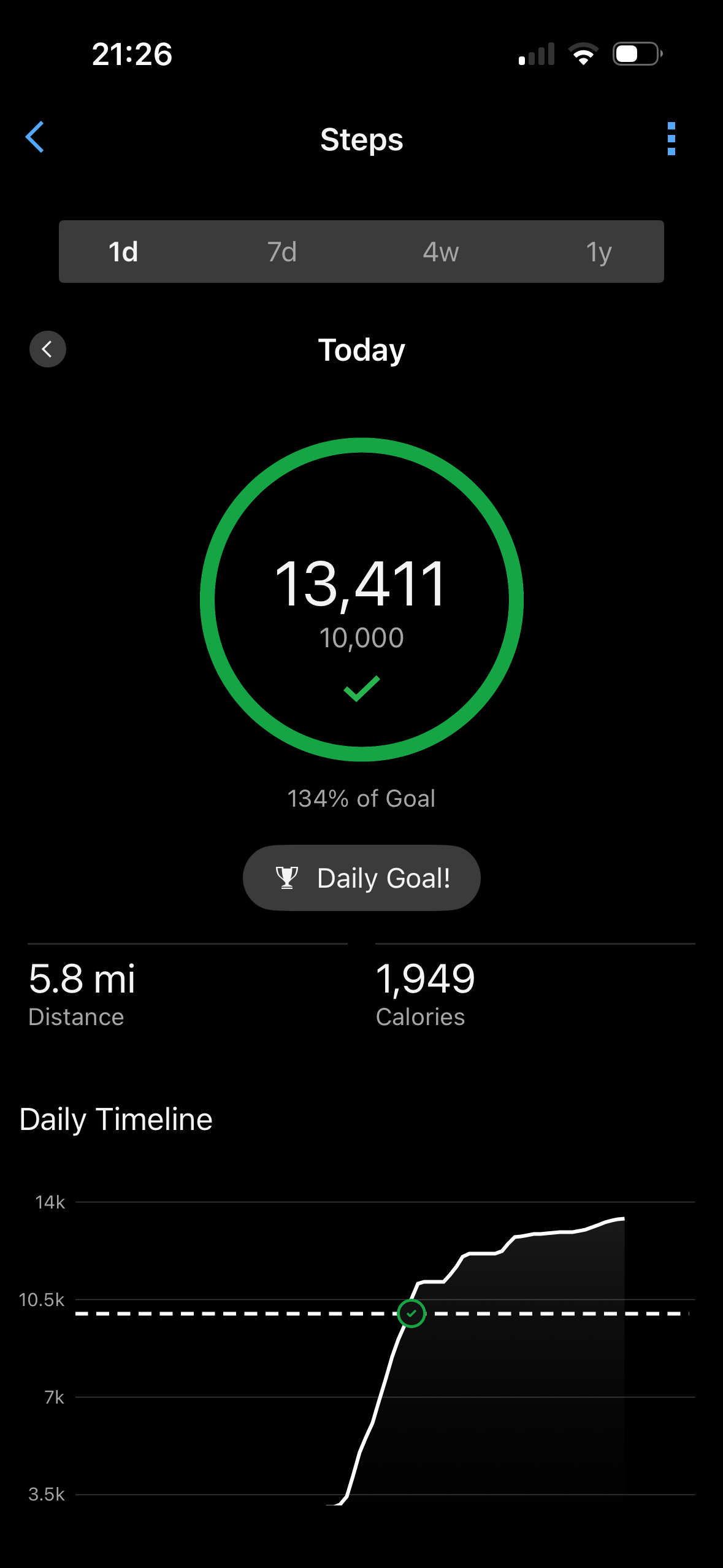Switch to the 4w view

coord(440,252)
